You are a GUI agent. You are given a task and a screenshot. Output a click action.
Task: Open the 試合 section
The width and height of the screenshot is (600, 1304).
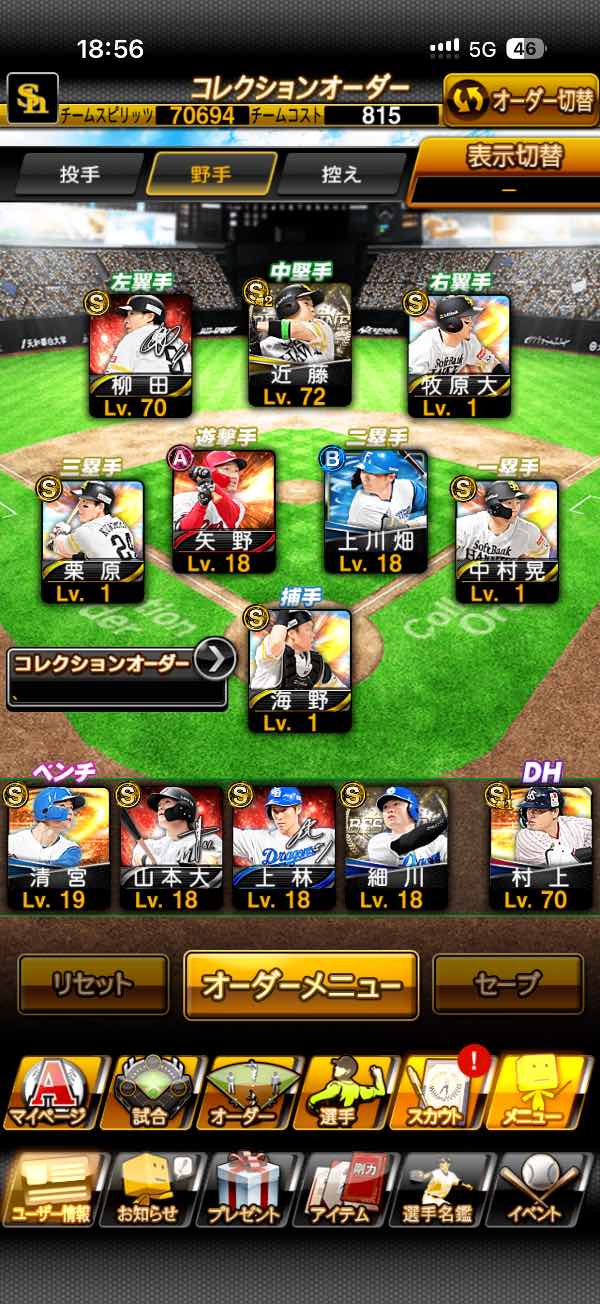(154, 1092)
